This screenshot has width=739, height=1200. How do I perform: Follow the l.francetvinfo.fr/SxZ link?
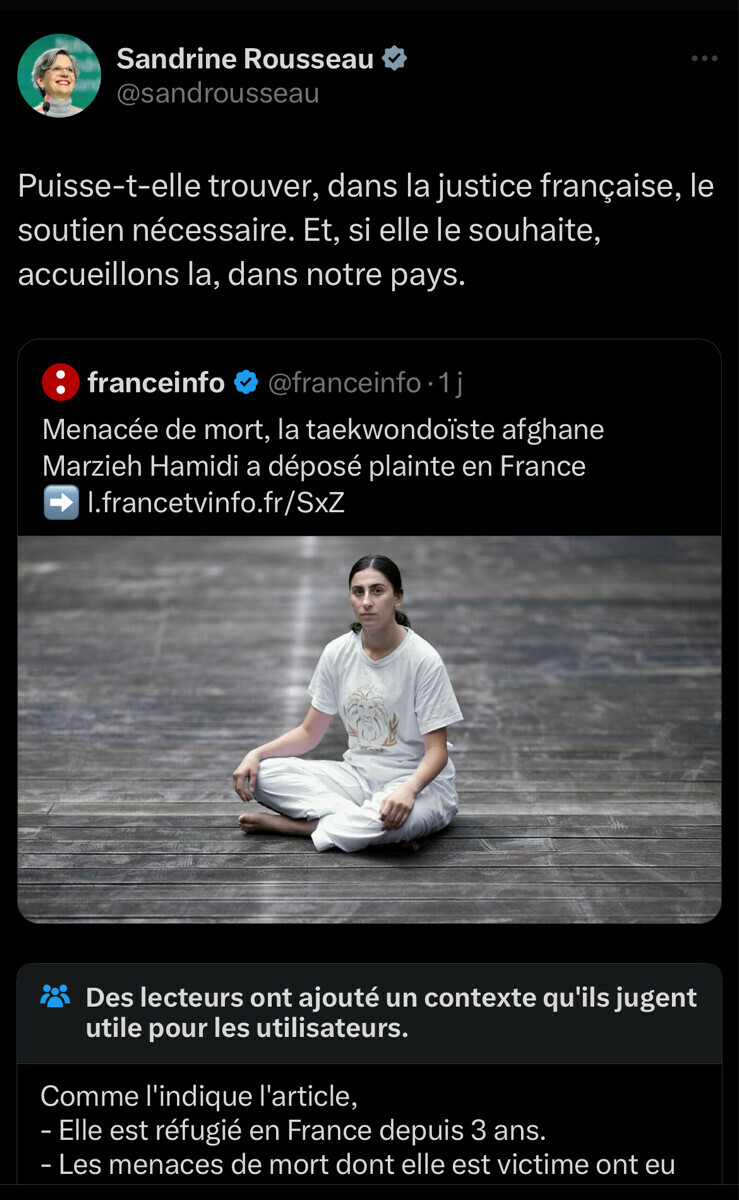216,502
